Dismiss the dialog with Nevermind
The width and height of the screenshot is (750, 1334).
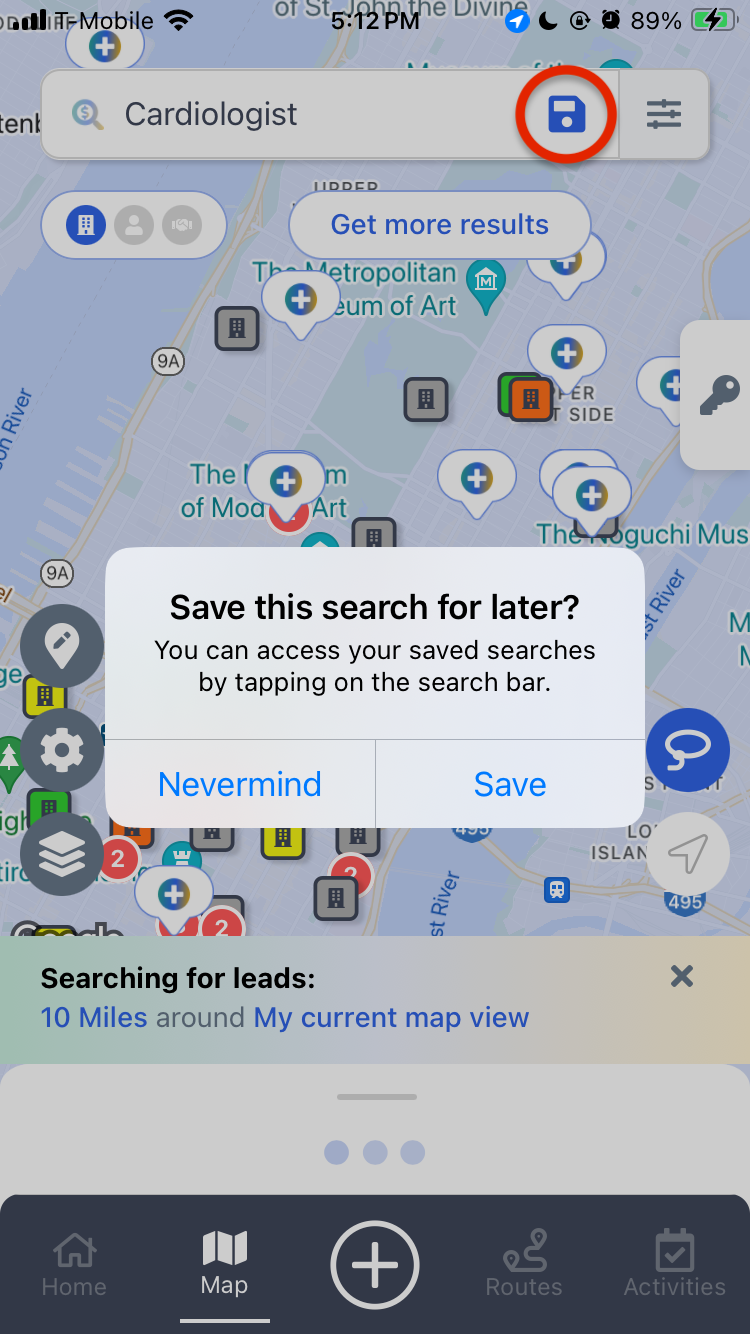240,784
